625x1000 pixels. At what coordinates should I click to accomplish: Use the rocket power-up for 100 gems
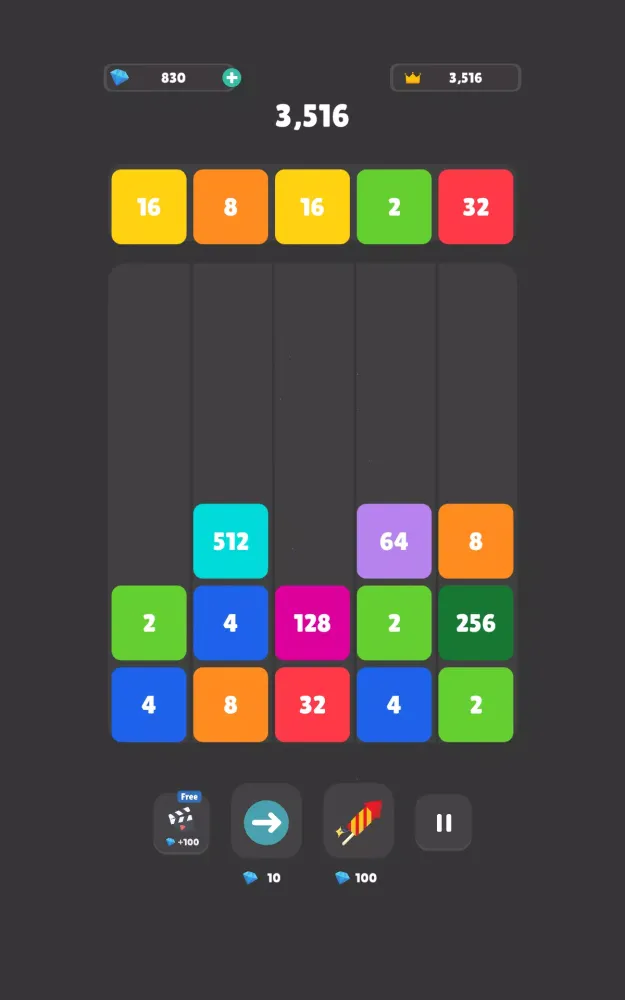(358, 823)
